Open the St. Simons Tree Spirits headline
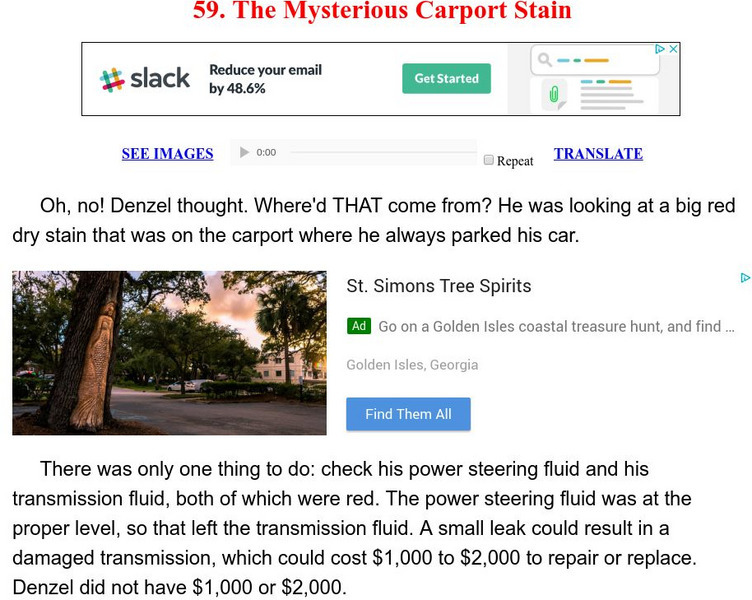The width and height of the screenshot is (752, 600). pos(438,286)
